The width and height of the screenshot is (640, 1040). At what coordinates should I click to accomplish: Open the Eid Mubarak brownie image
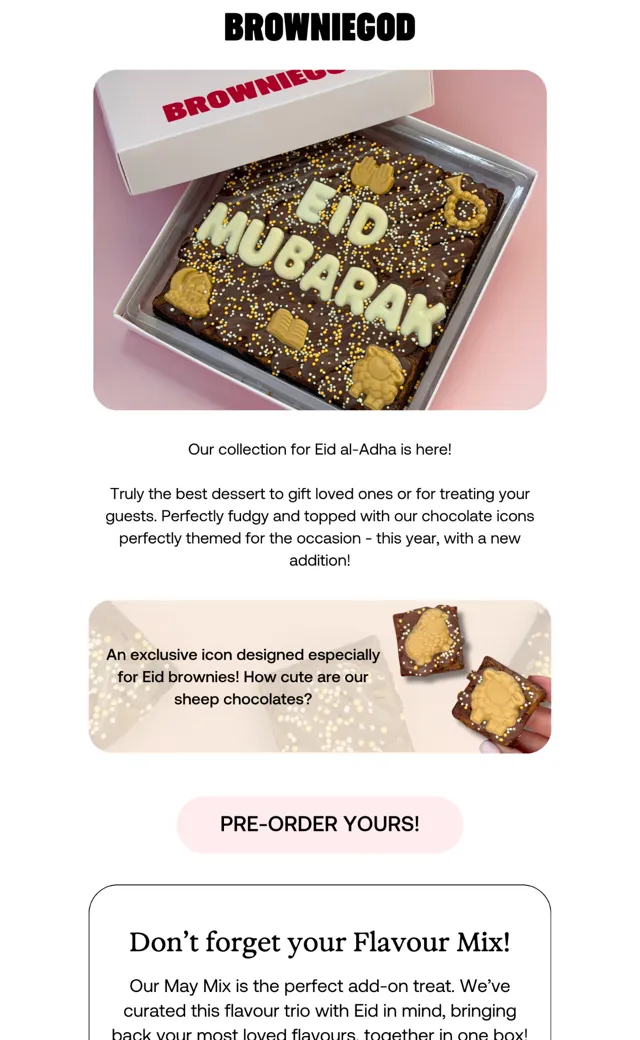point(320,240)
